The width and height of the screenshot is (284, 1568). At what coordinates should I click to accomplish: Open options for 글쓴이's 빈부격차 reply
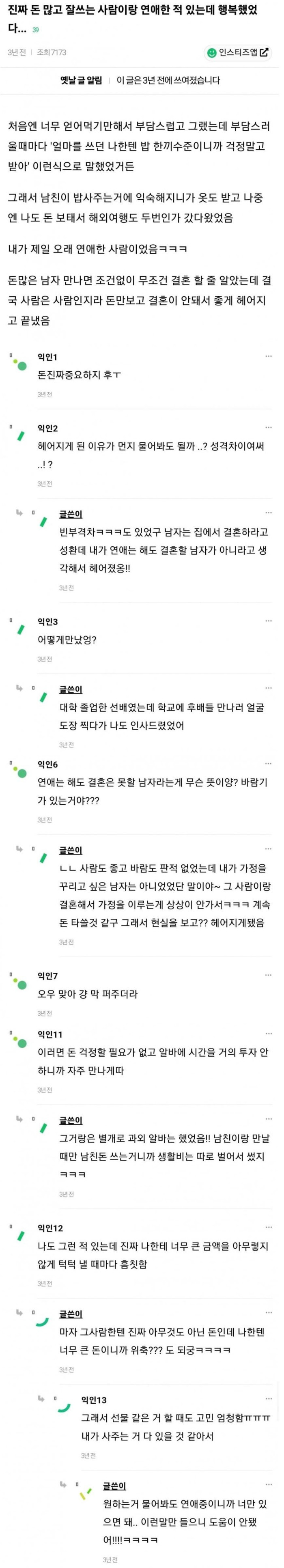point(268,514)
